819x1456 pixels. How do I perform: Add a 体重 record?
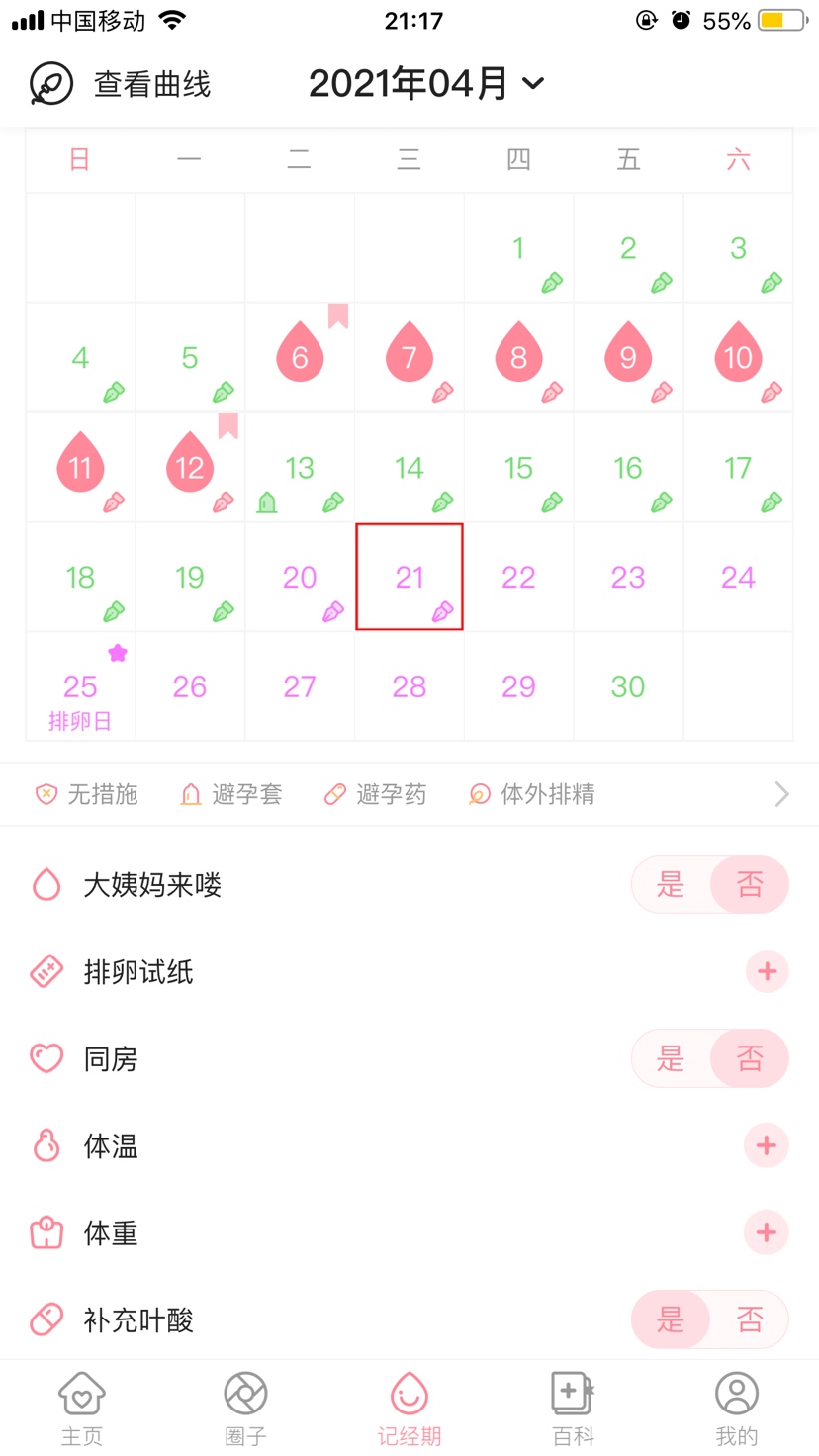pos(767,1232)
